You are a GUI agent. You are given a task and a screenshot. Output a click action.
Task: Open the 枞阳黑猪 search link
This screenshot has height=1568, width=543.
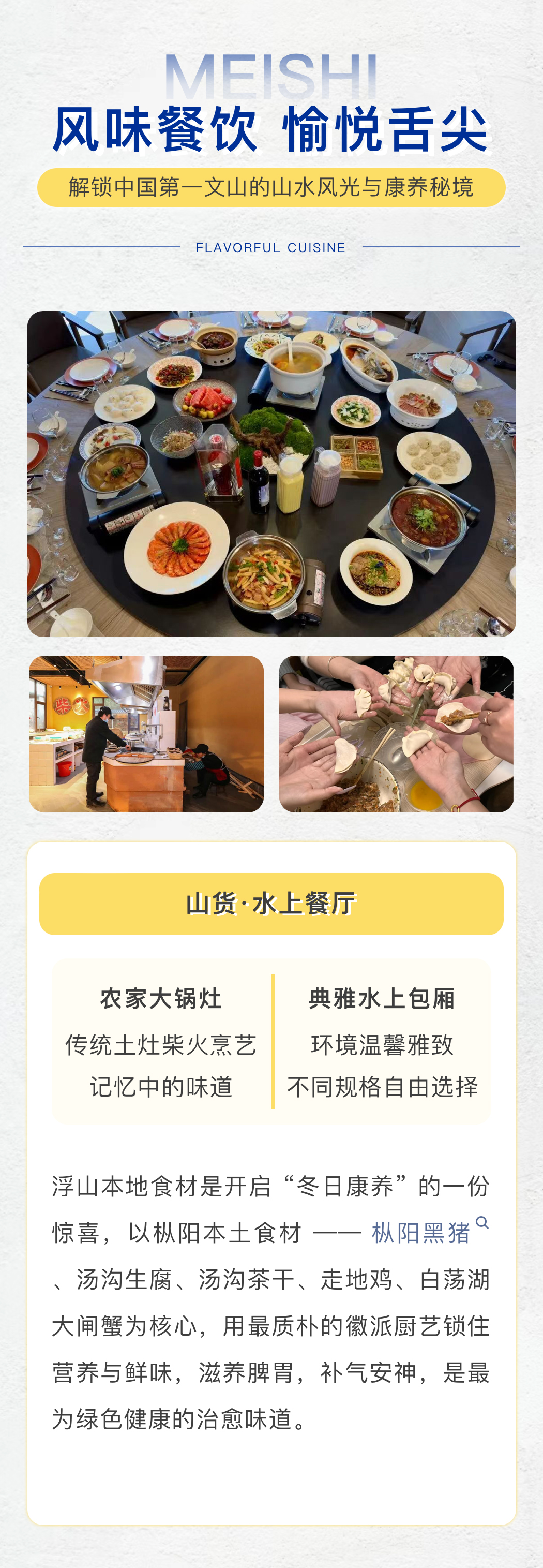(421, 1233)
